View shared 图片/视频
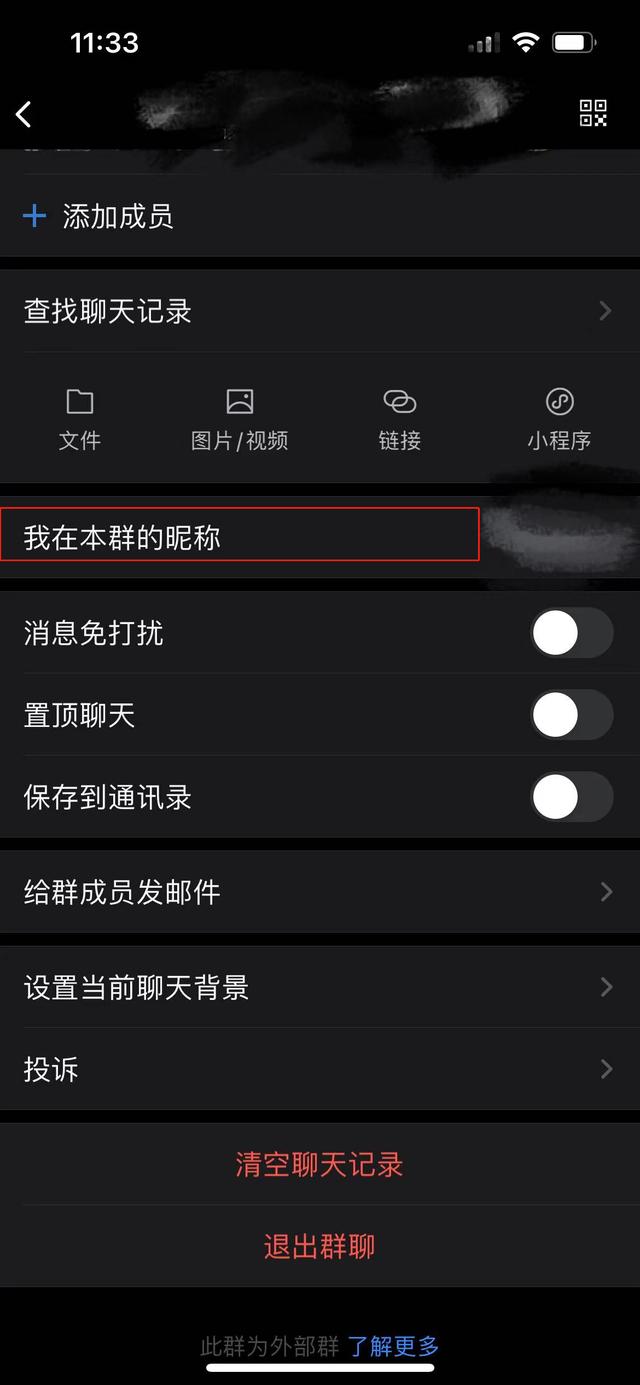The height and width of the screenshot is (1385, 640). point(240,419)
